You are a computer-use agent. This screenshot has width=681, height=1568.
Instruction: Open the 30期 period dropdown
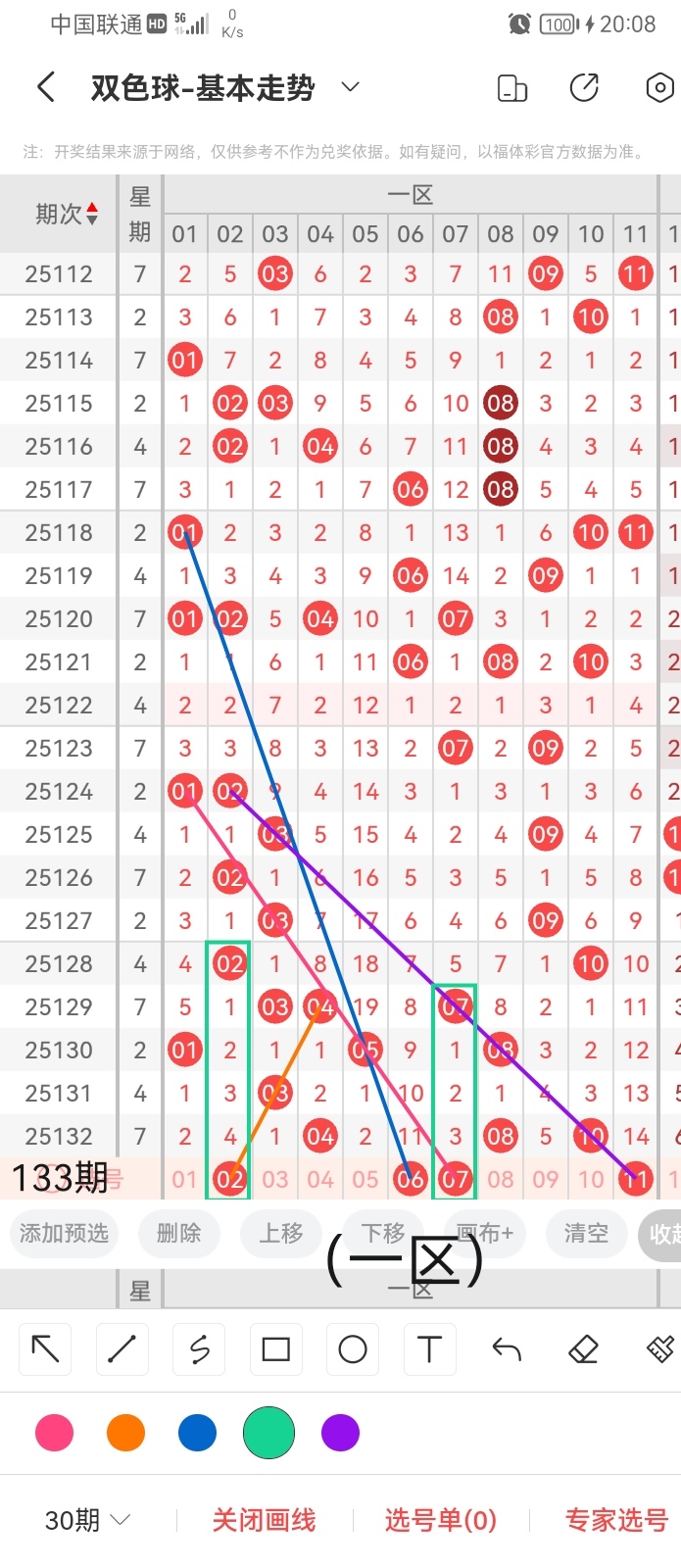point(86,1520)
